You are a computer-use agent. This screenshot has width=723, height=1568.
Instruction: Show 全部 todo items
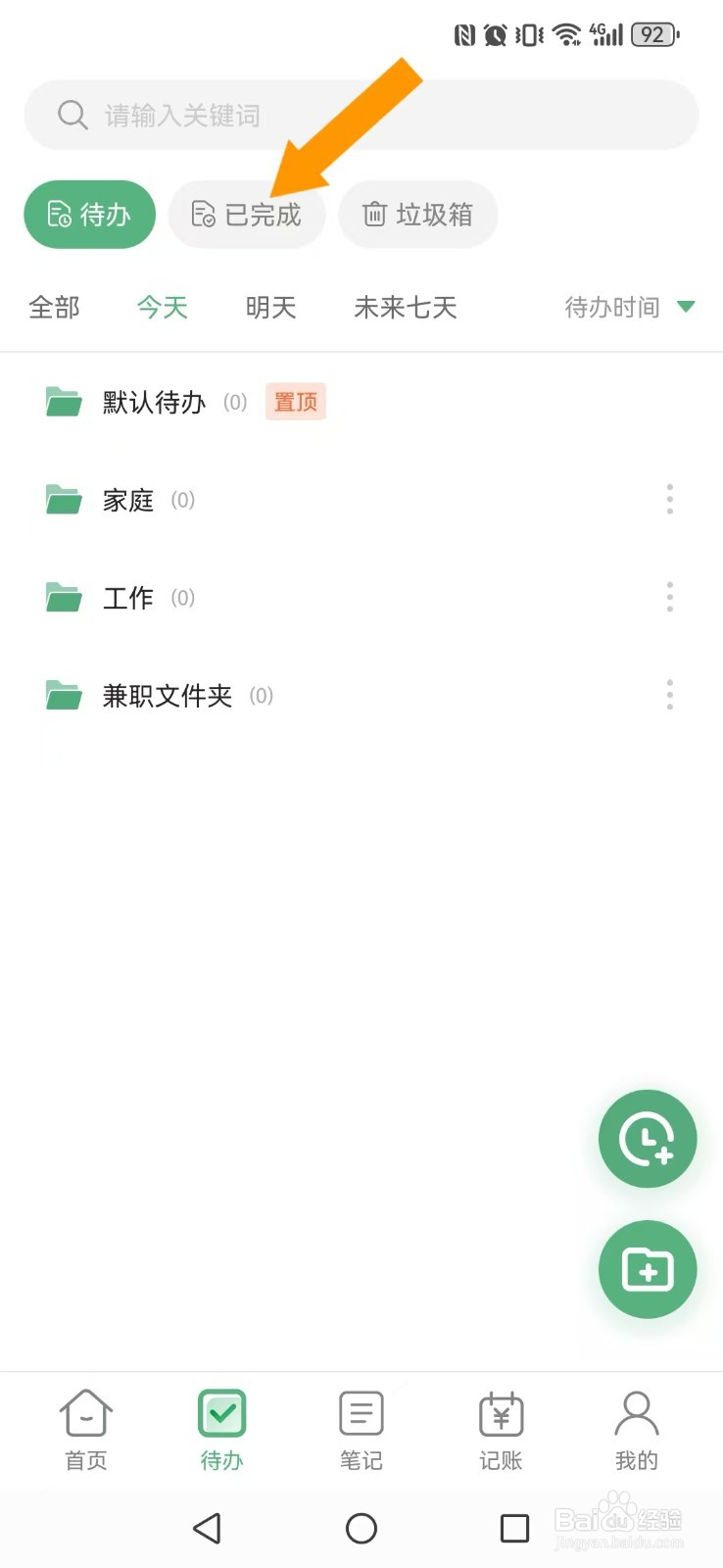54,308
